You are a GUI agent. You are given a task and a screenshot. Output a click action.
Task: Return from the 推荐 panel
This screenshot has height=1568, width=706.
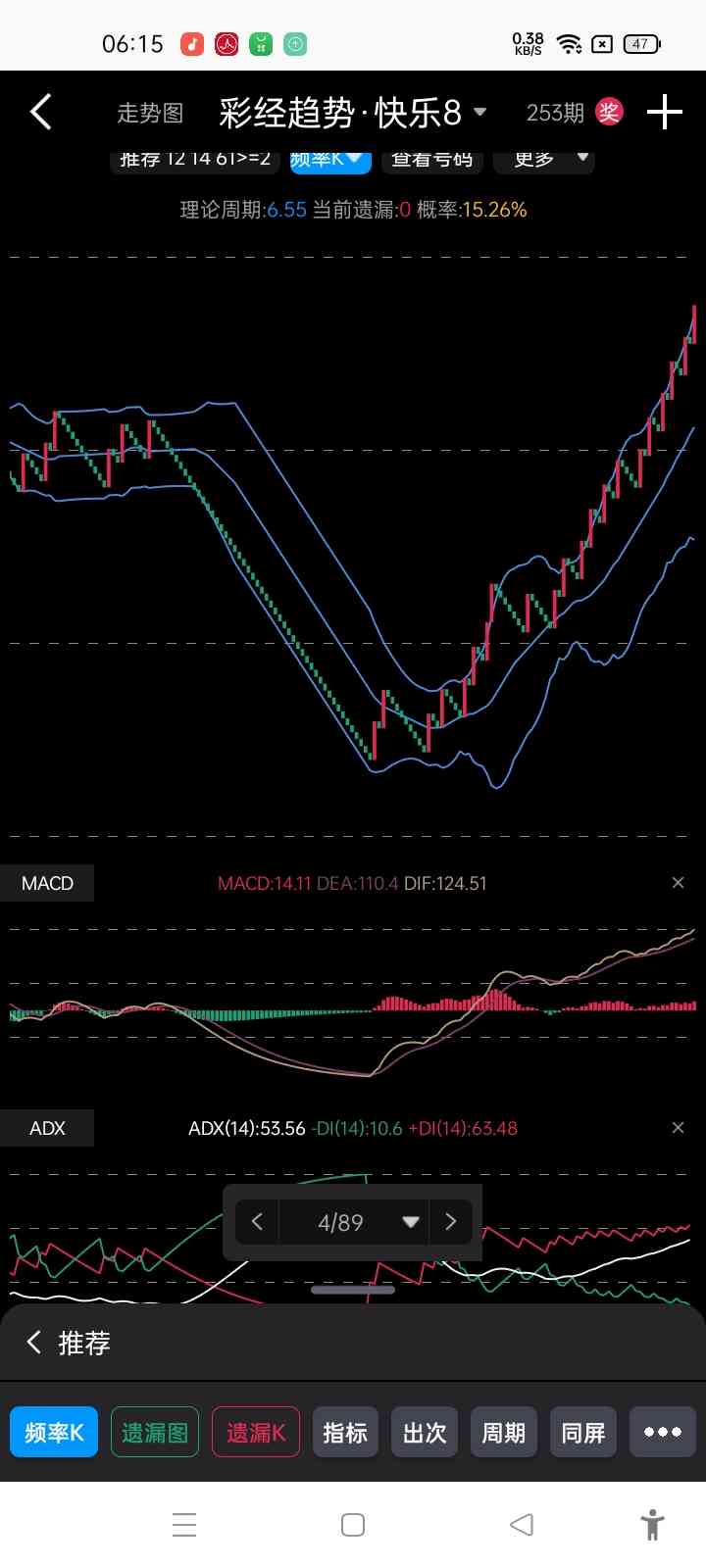[35, 1343]
